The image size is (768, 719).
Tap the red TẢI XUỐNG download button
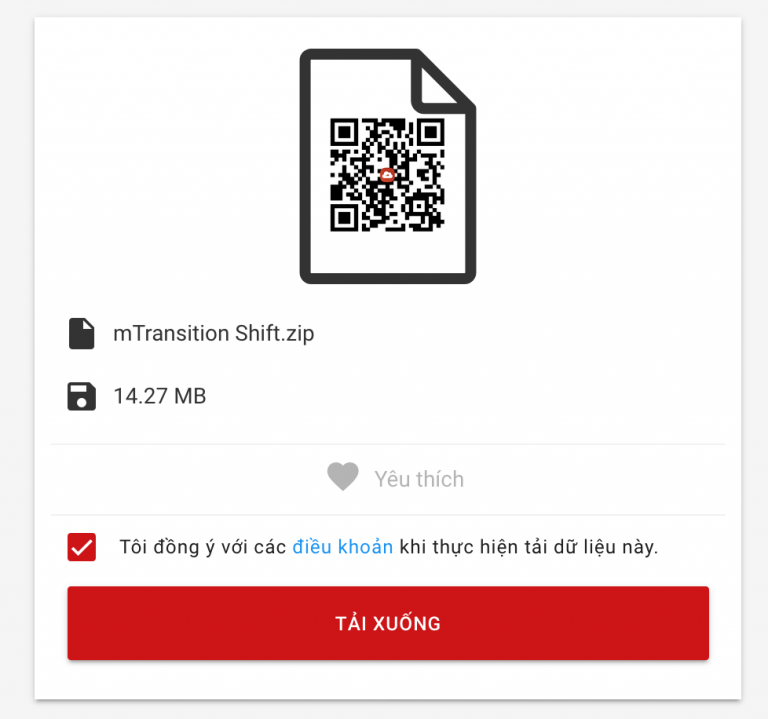[388, 623]
